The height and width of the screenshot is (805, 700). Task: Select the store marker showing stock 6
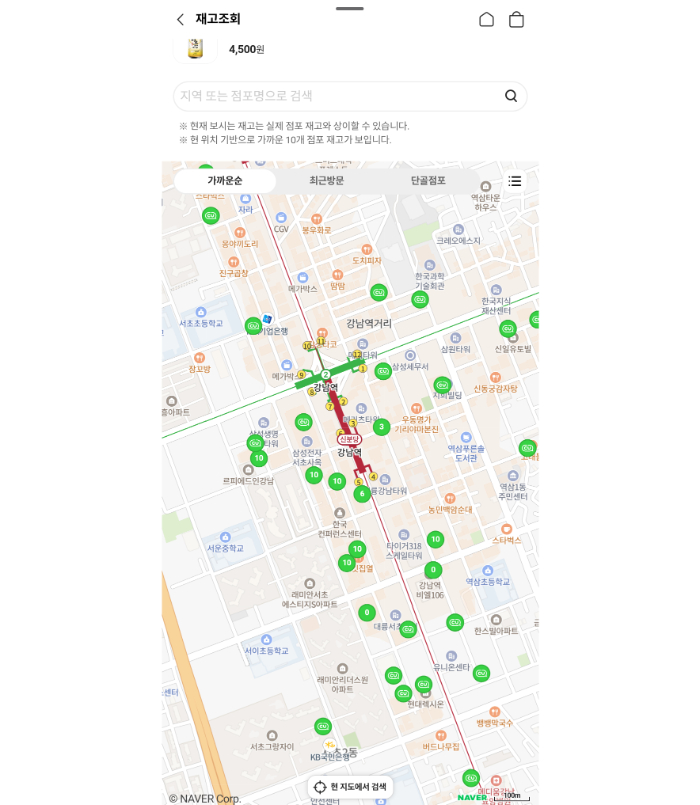click(x=362, y=494)
